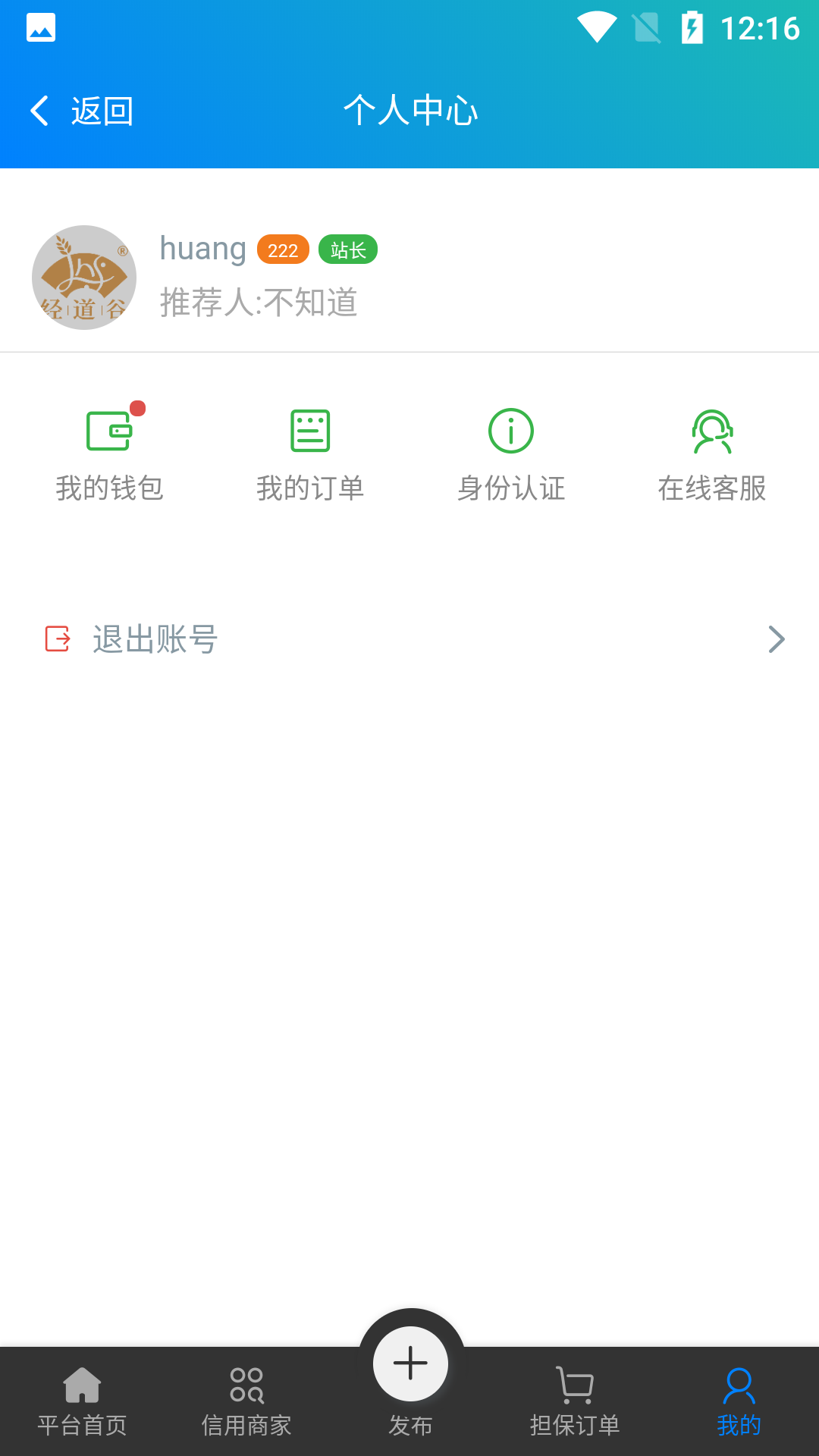The height and width of the screenshot is (1456, 819).
Task: Open huang's profile avatar
Action: (x=84, y=278)
